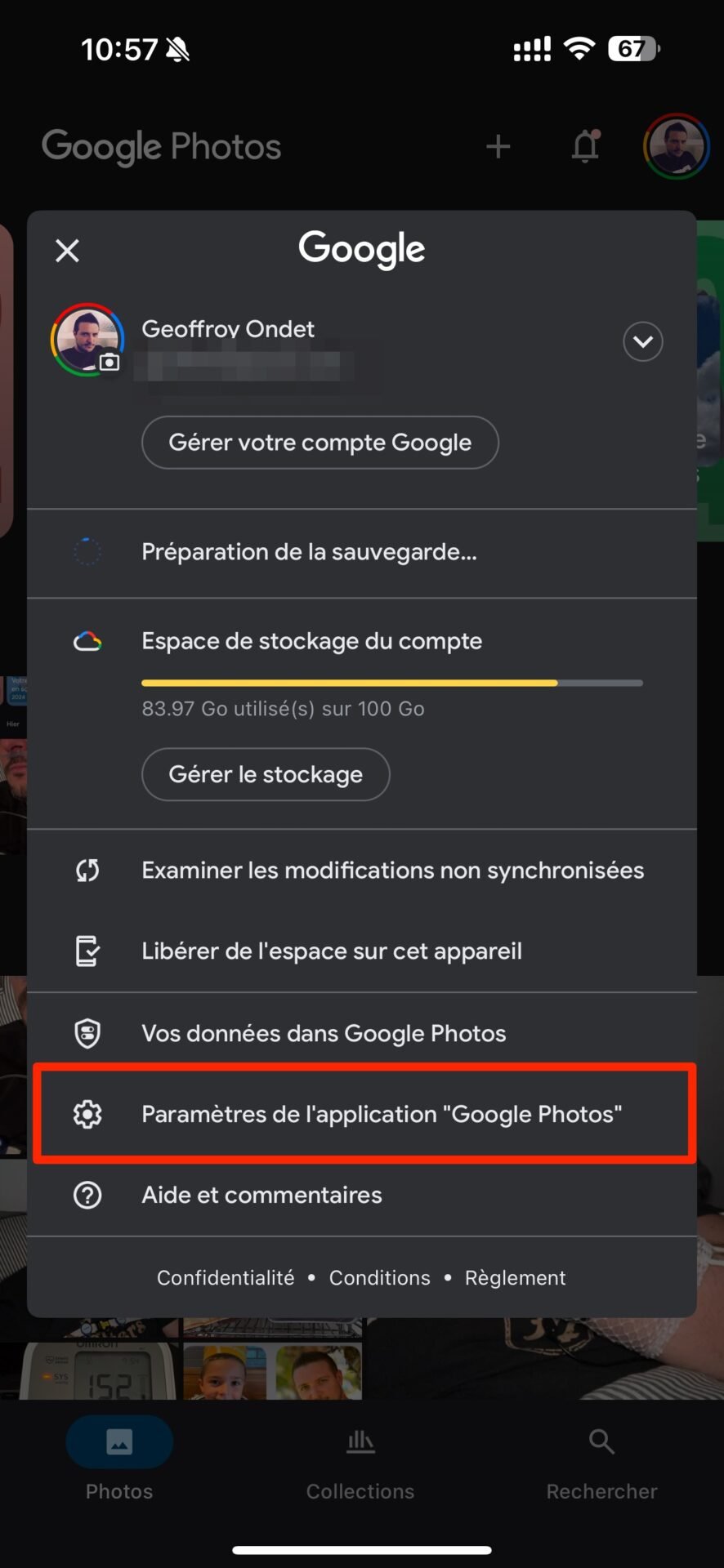
Task: Select Libérer de l'espace sur cet appareil
Action: [362, 951]
